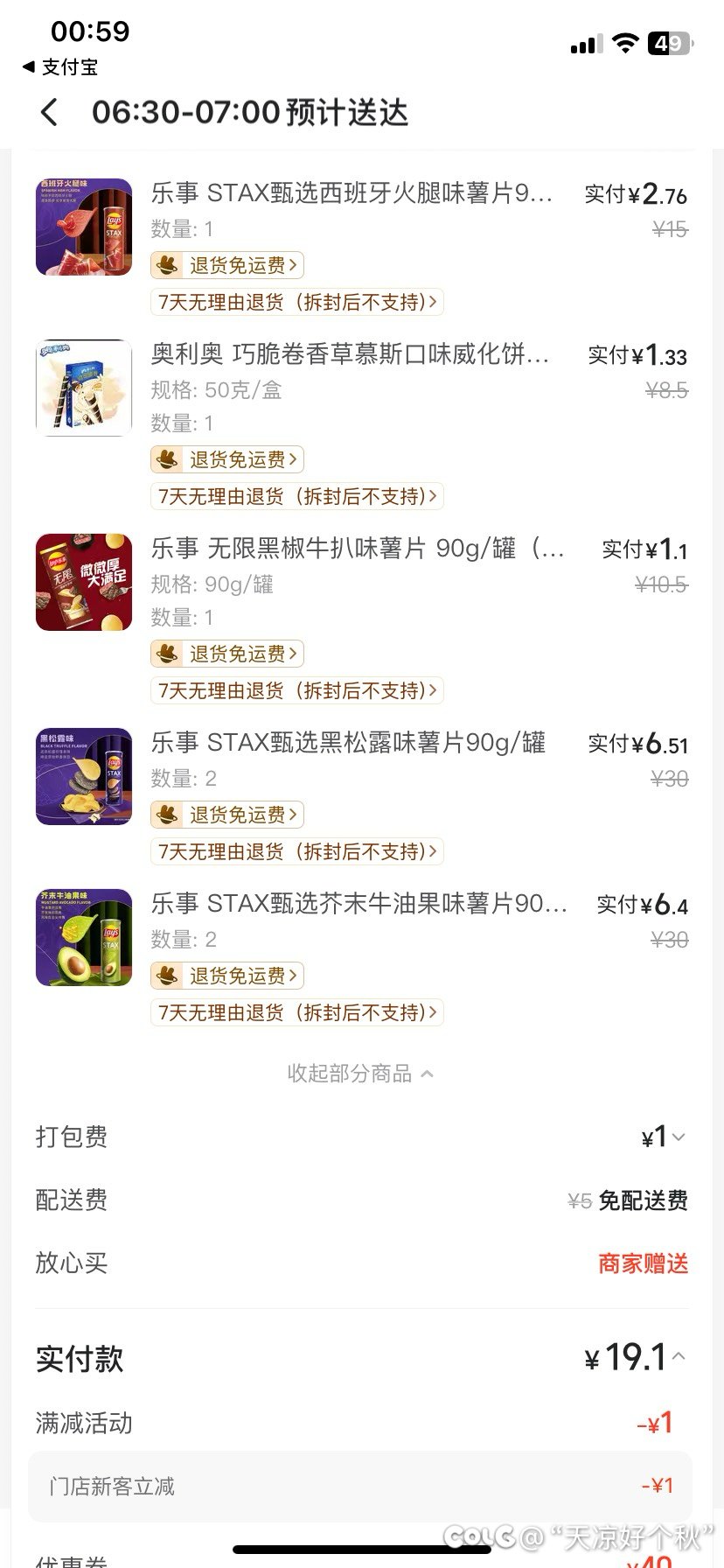
Task: Open 奥利奥巧脆卷 product image
Action: [84, 388]
